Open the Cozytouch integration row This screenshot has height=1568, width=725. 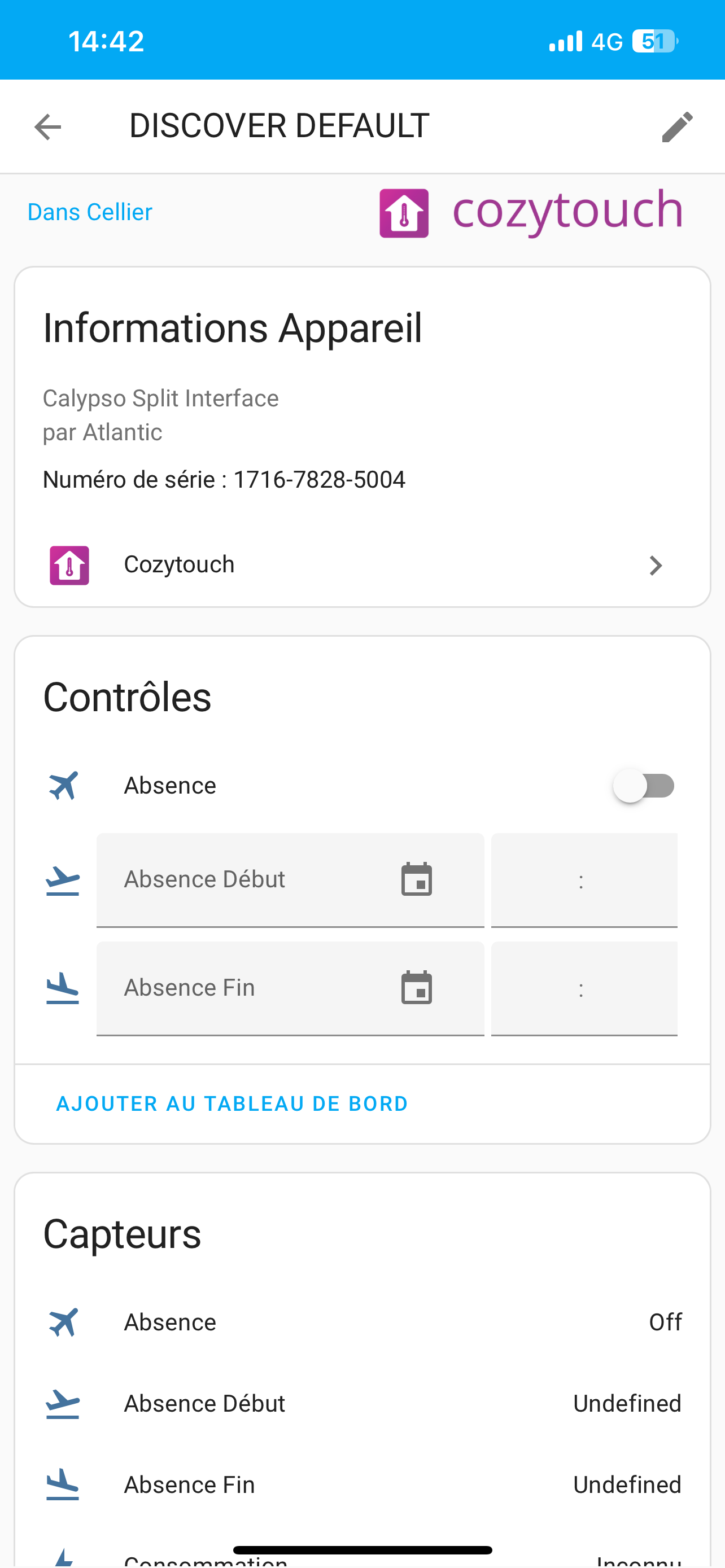362,565
